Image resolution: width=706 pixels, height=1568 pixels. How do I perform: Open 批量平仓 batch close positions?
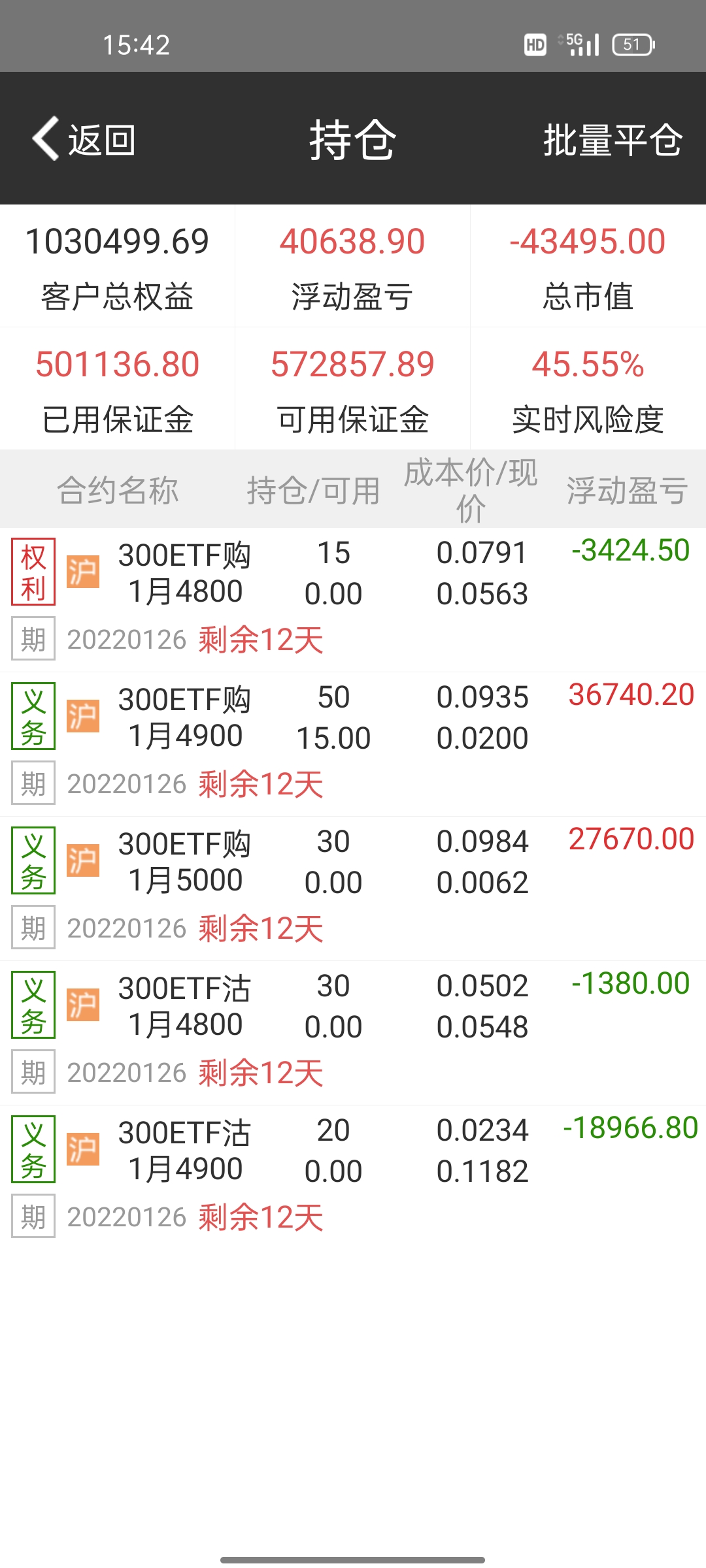(613, 140)
